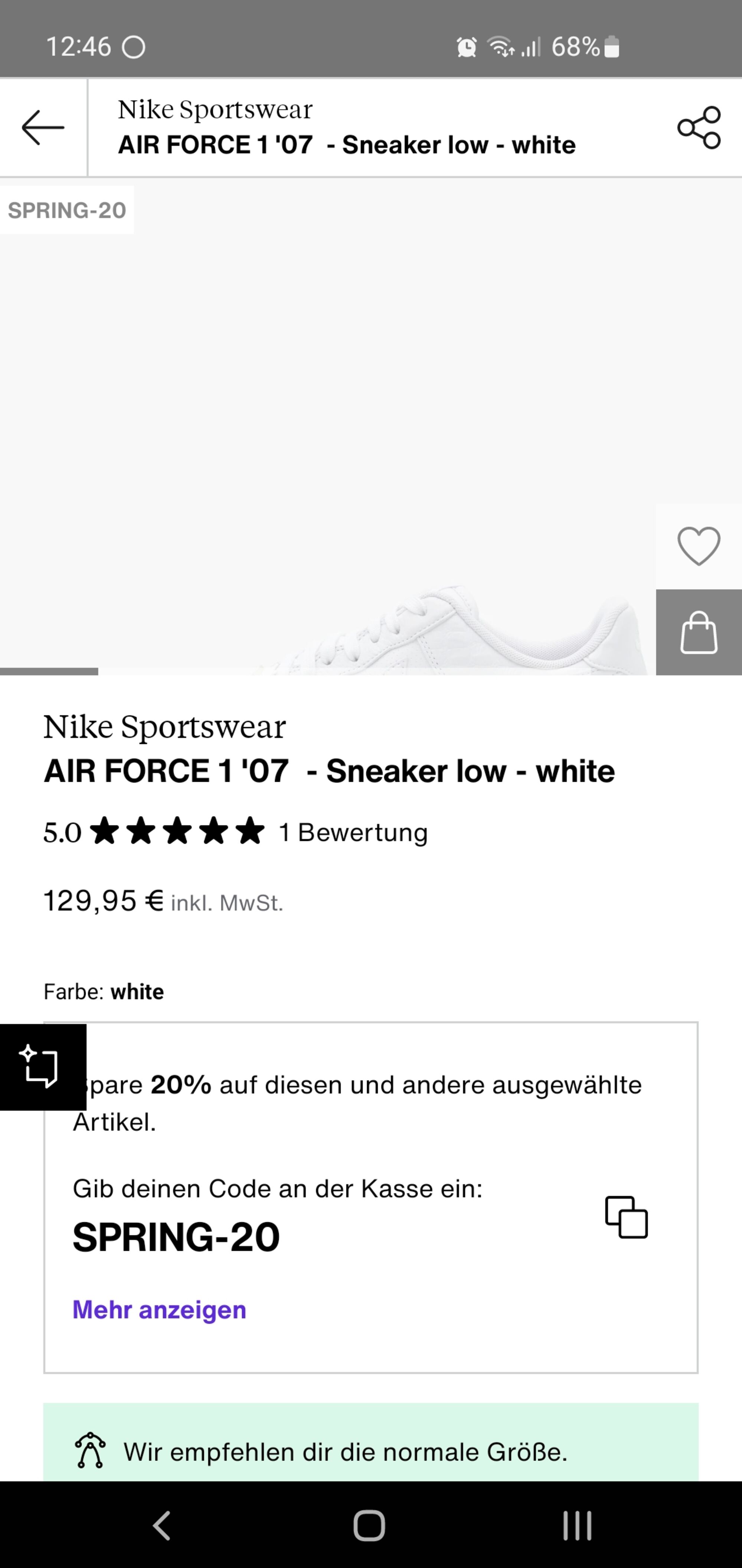Tap the Mehr anzeigen link
The width and height of the screenshot is (742, 1568).
tap(159, 1309)
